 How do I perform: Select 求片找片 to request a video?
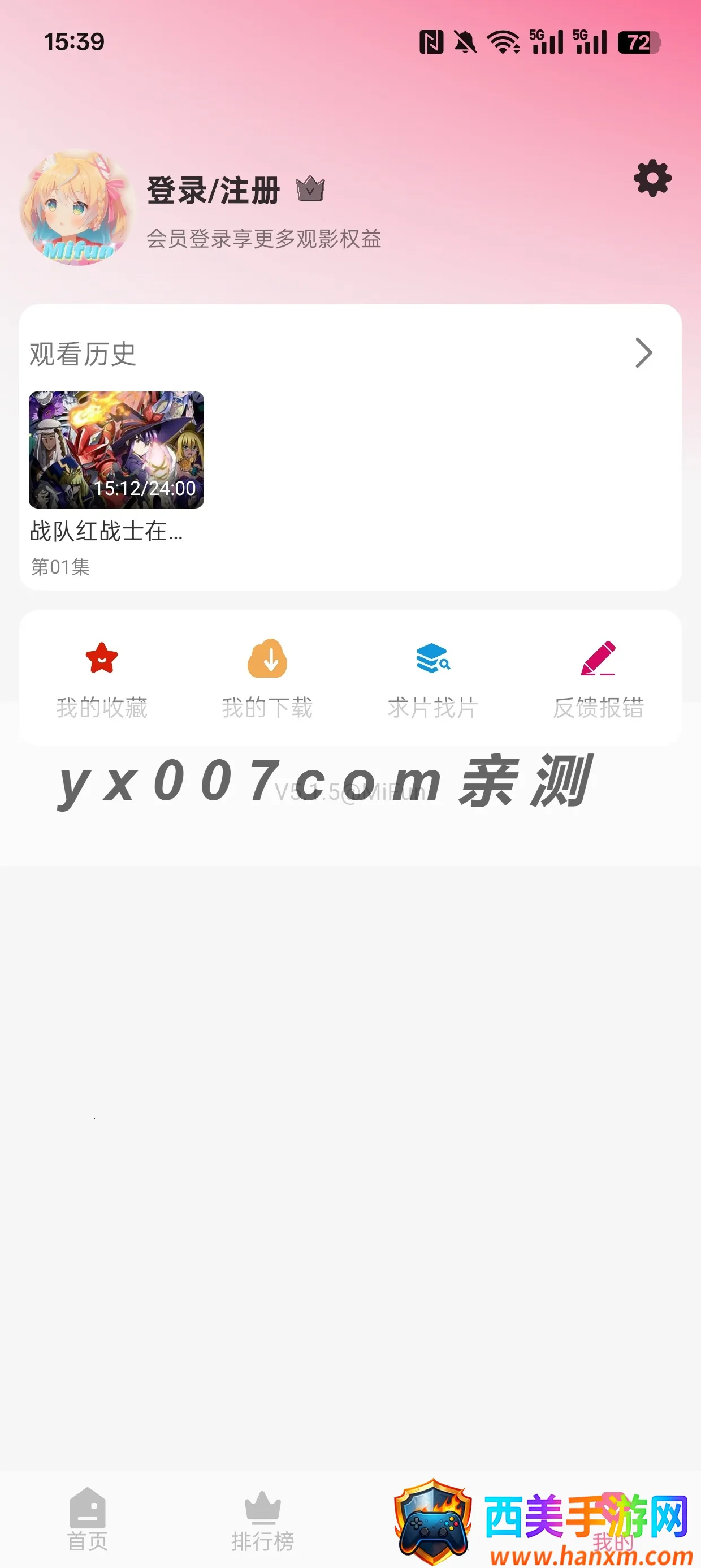pos(432,679)
